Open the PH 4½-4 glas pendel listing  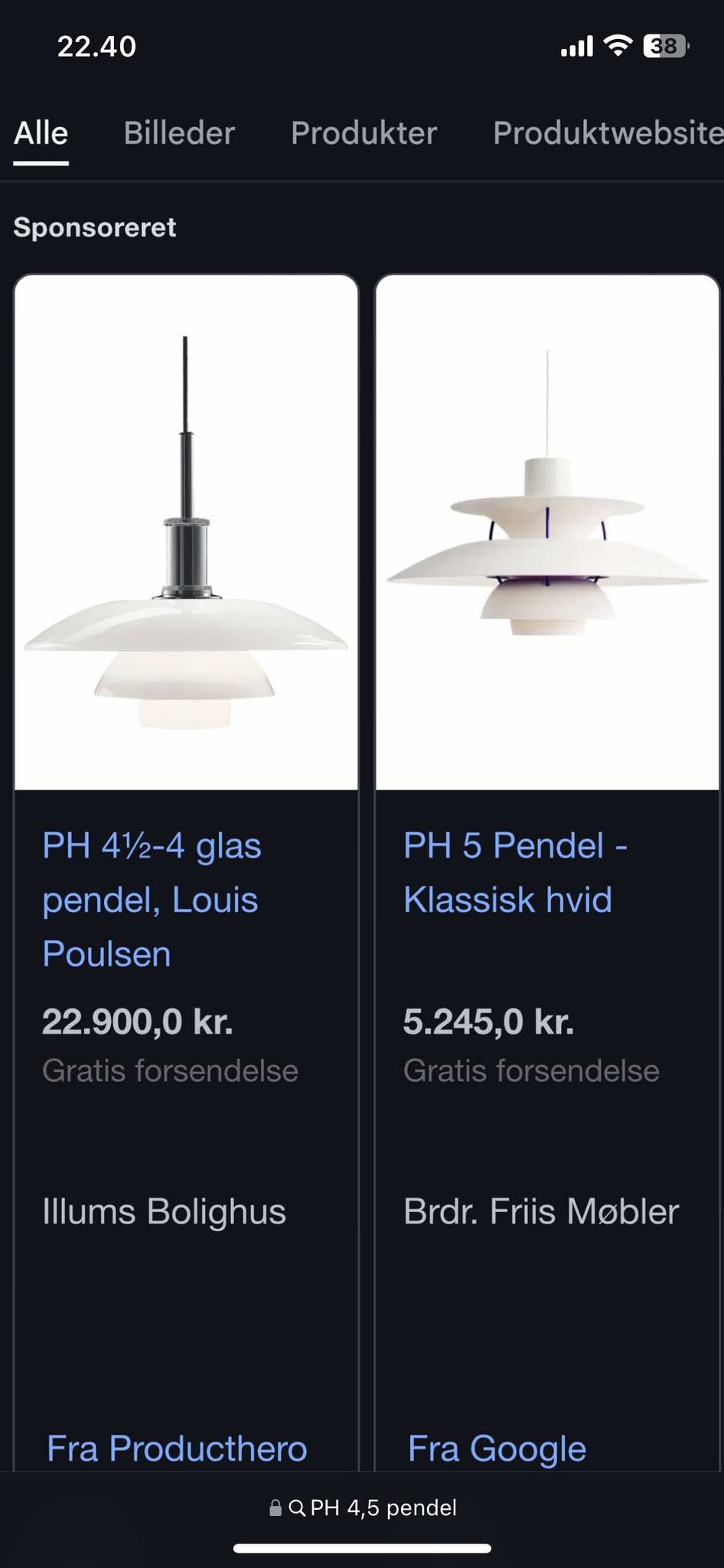152,900
